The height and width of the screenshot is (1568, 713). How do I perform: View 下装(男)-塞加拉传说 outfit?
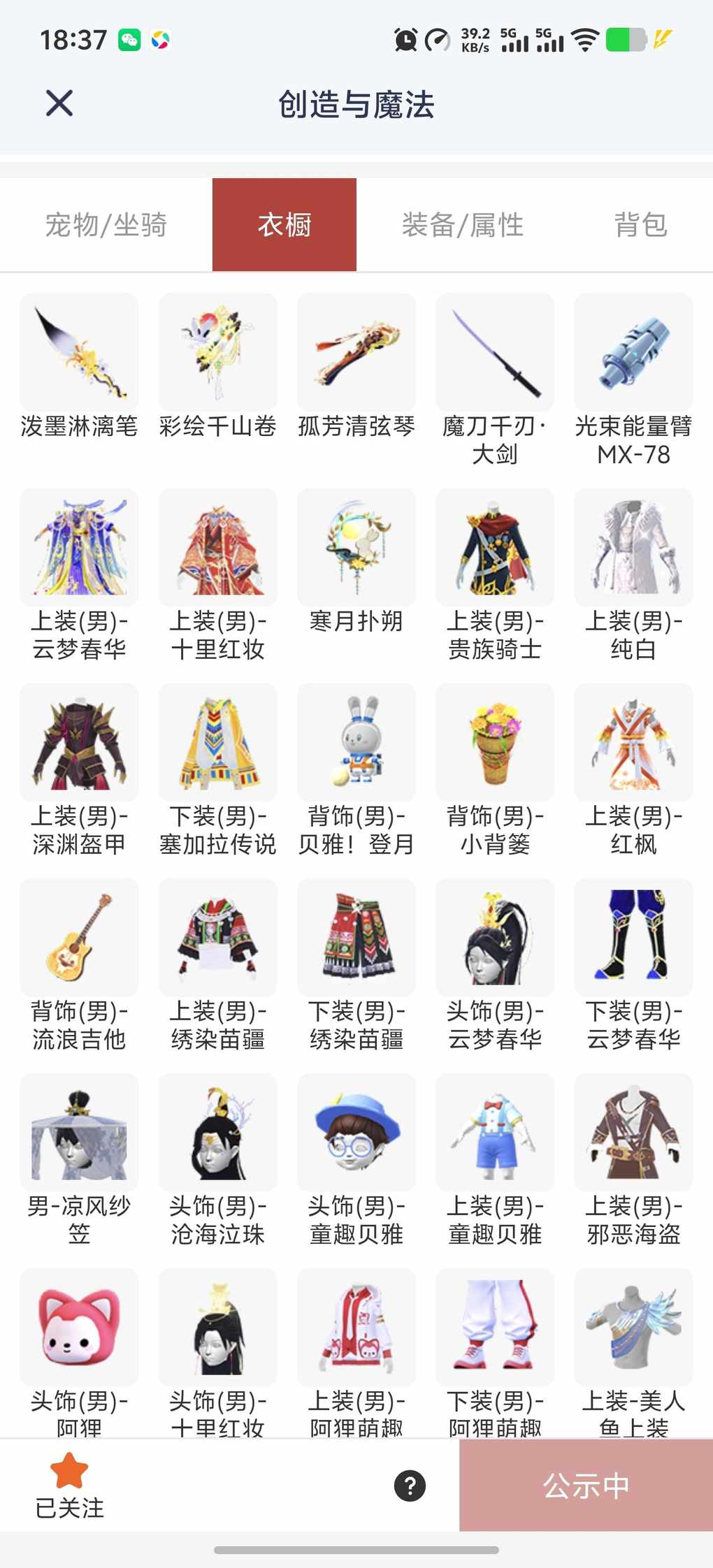coord(217,743)
